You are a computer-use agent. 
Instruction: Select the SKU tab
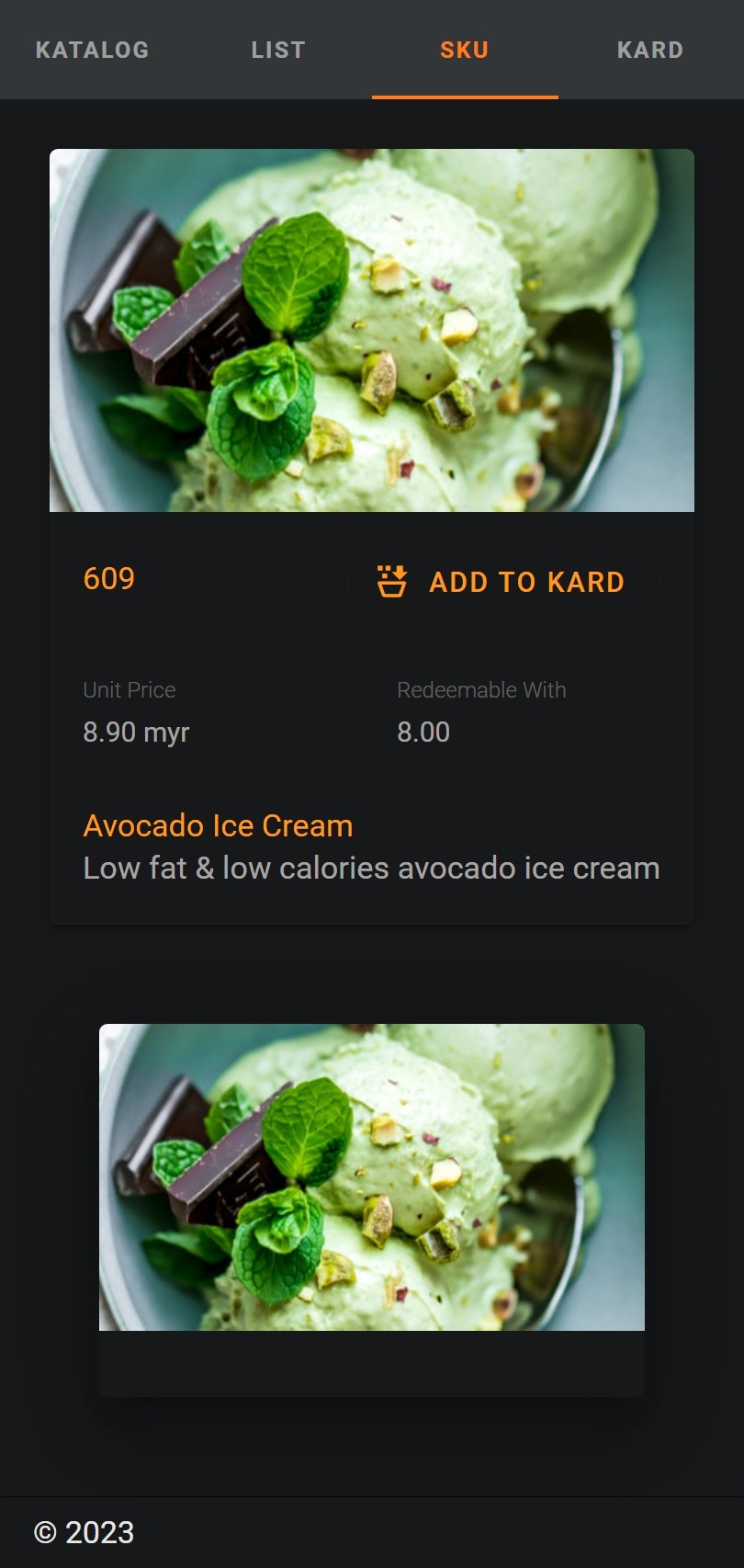click(464, 50)
